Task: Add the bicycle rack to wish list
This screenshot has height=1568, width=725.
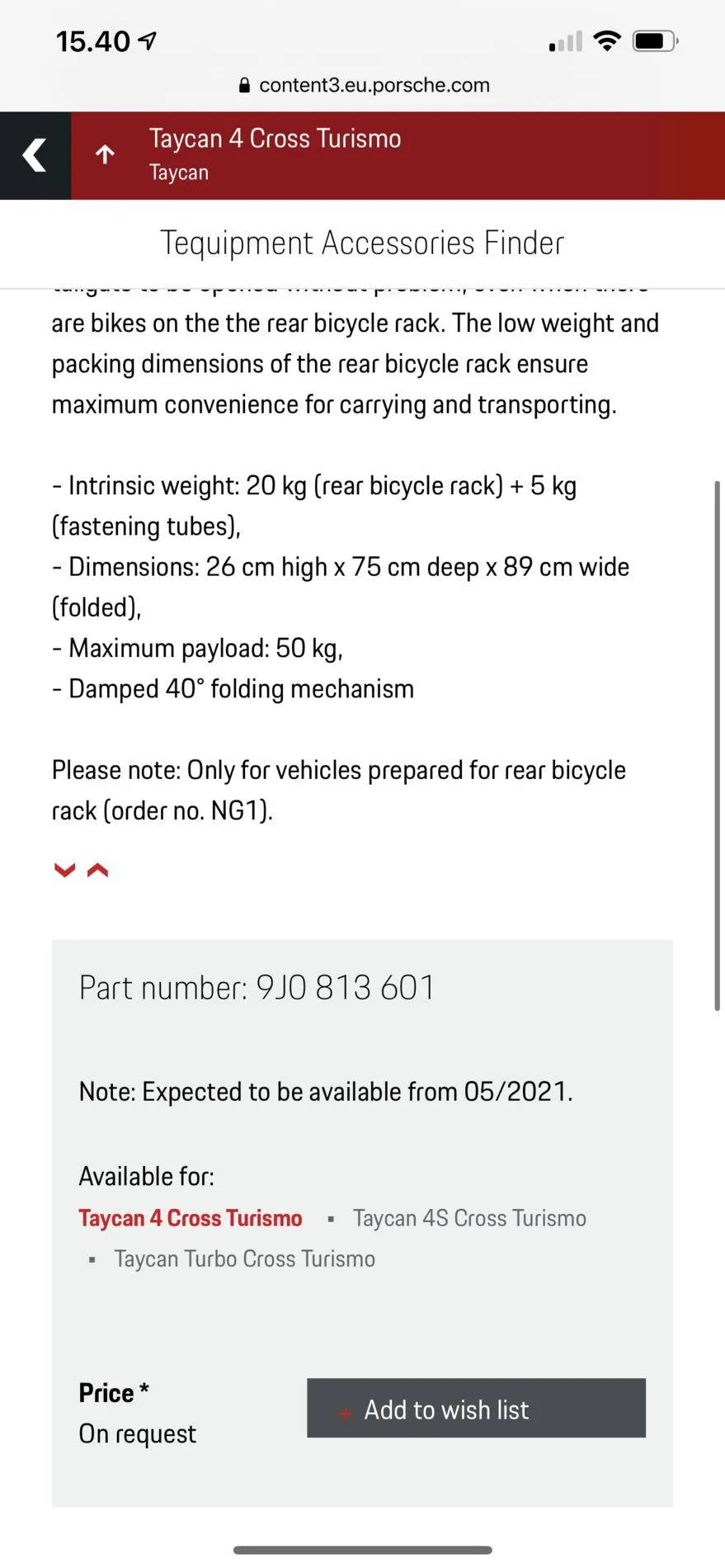Action: point(476,1408)
